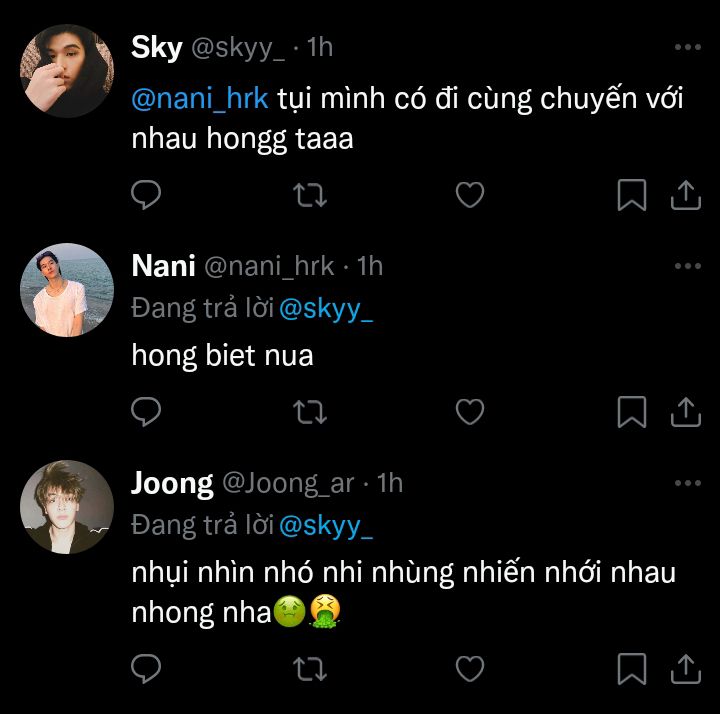Reply to Joong's tweet
The image size is (720, 714).
click(x=146, y=668)
